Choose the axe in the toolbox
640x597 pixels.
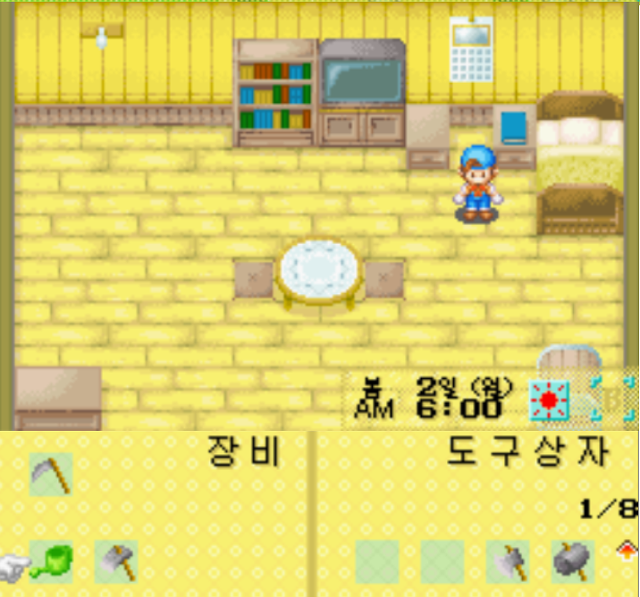tap(508, 562)
